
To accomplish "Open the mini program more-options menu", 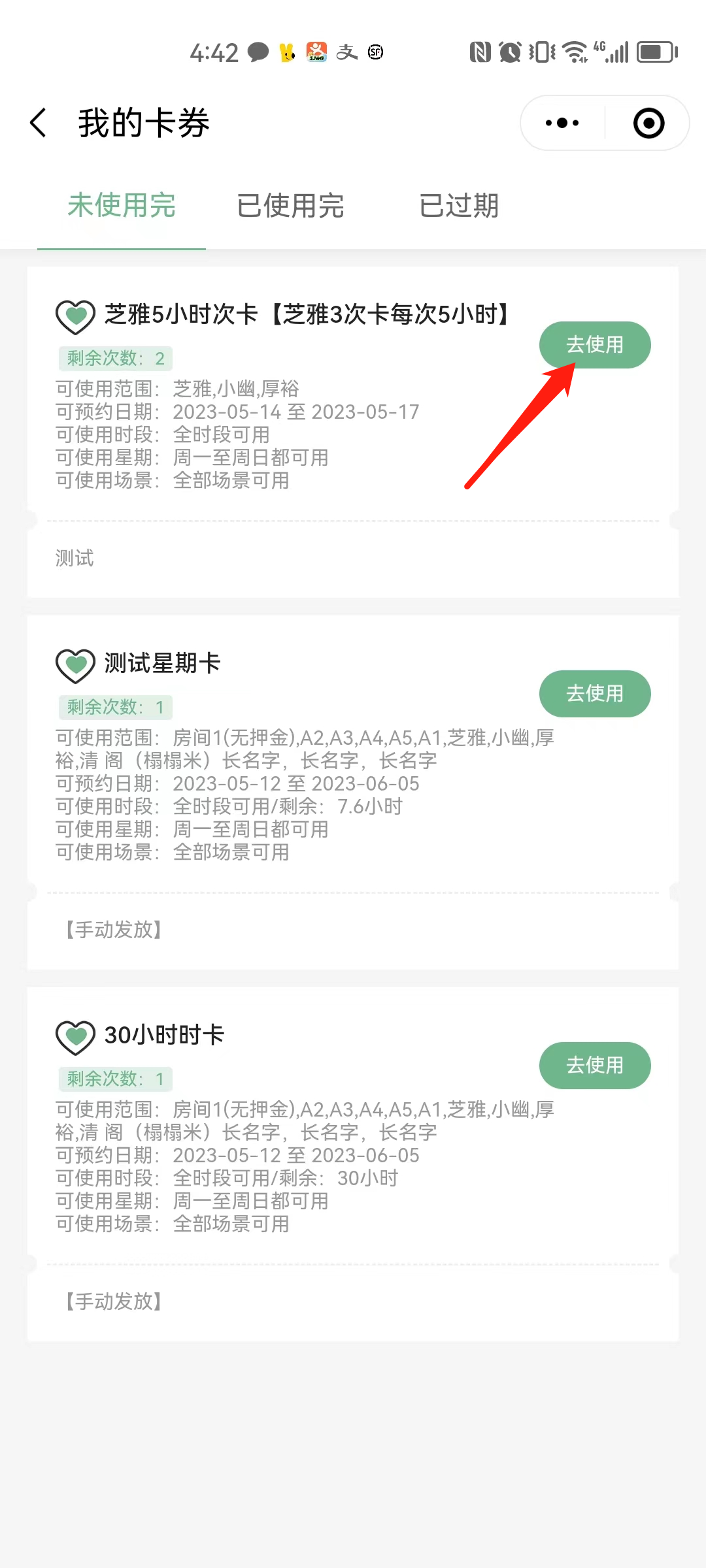I will [562, 123].
